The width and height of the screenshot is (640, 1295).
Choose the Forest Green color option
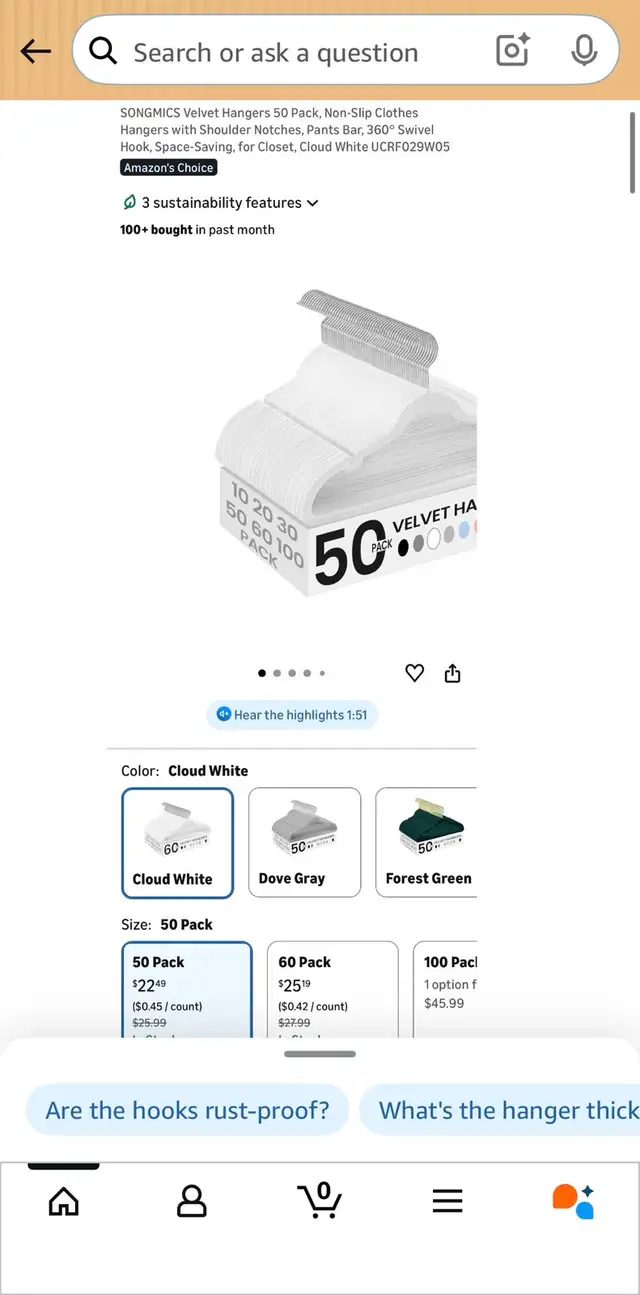(428, 842)
